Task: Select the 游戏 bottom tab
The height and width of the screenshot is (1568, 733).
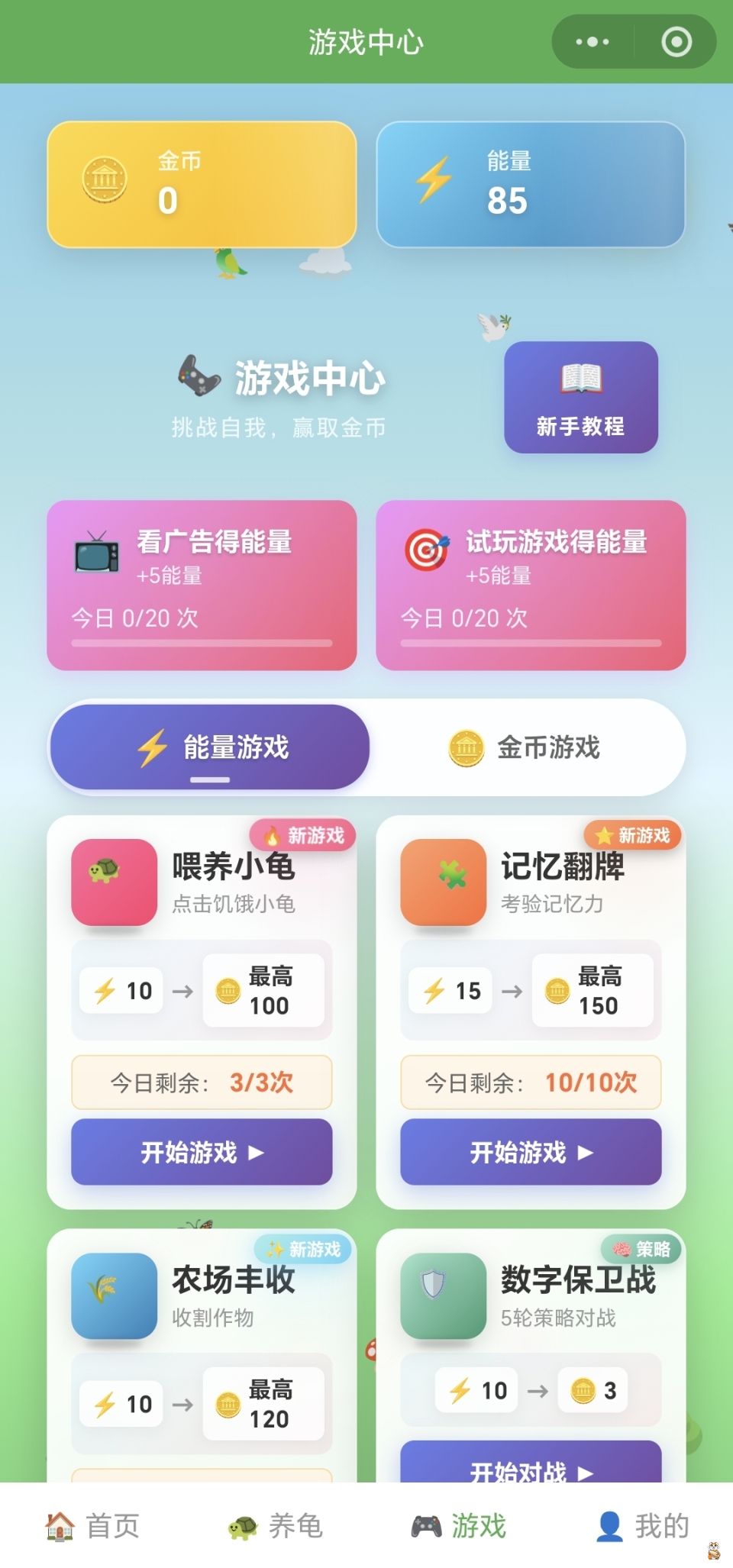Action: click(459, 1526)
